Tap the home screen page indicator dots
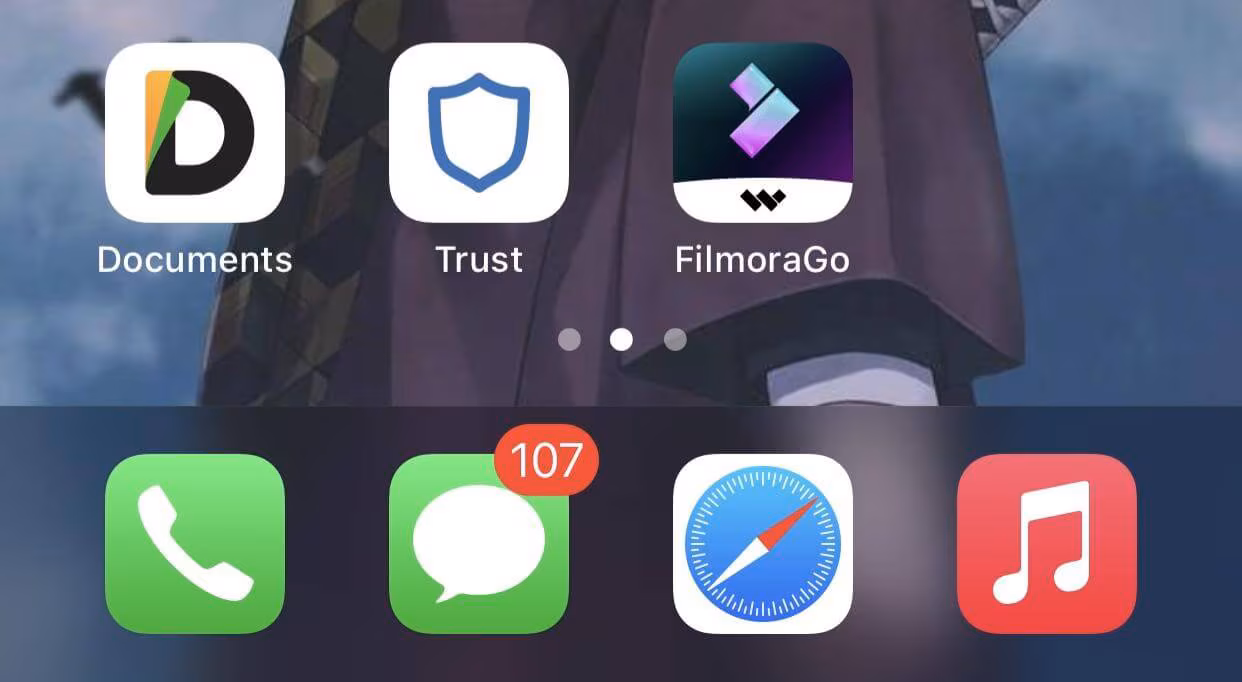This screenshot has height=682, width=1242. (621, 340)
